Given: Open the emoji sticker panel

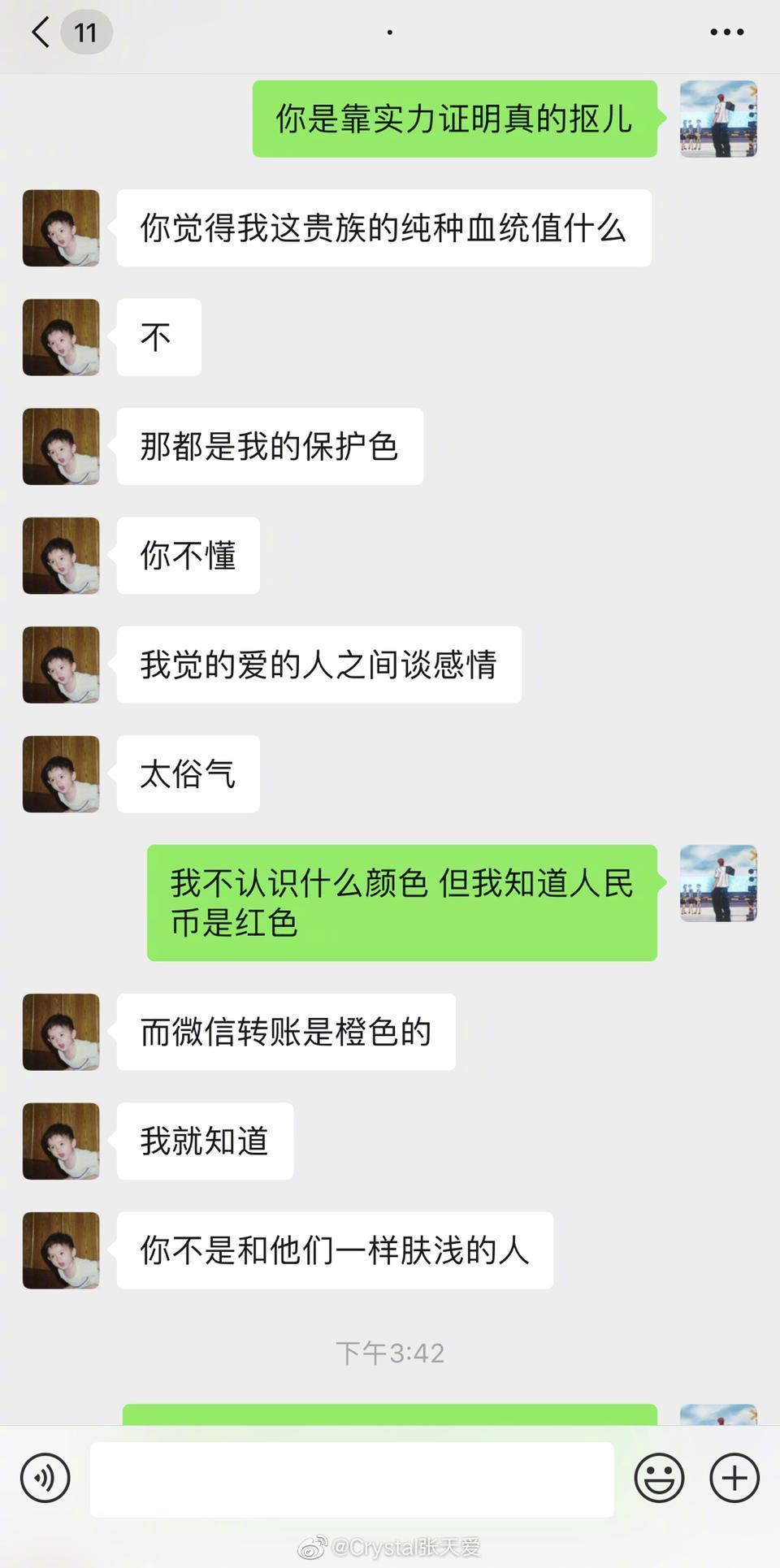Looking at the screenshot, I should tap(659, 1478).
